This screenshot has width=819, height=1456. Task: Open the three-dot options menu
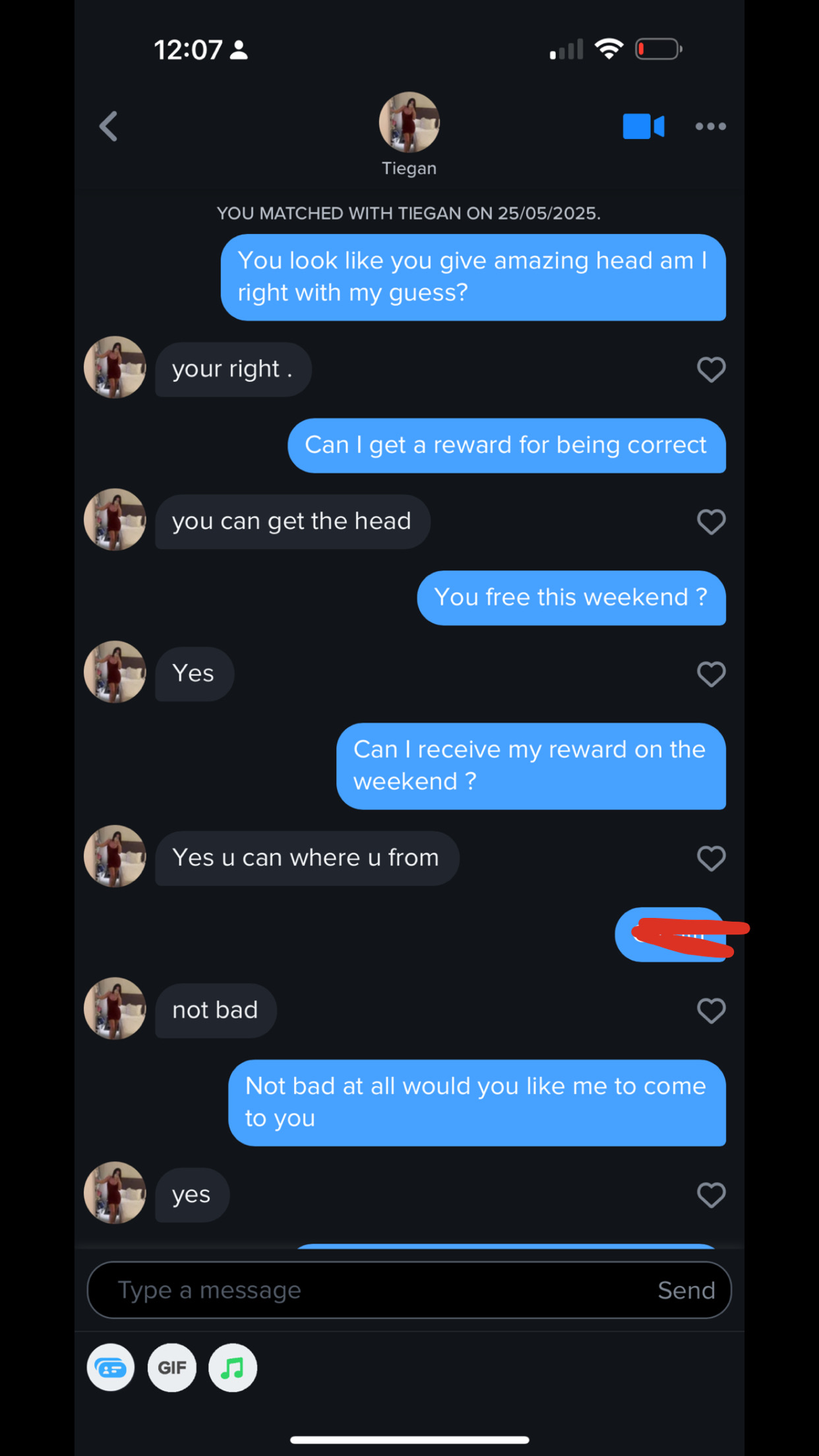coord(710,126)
